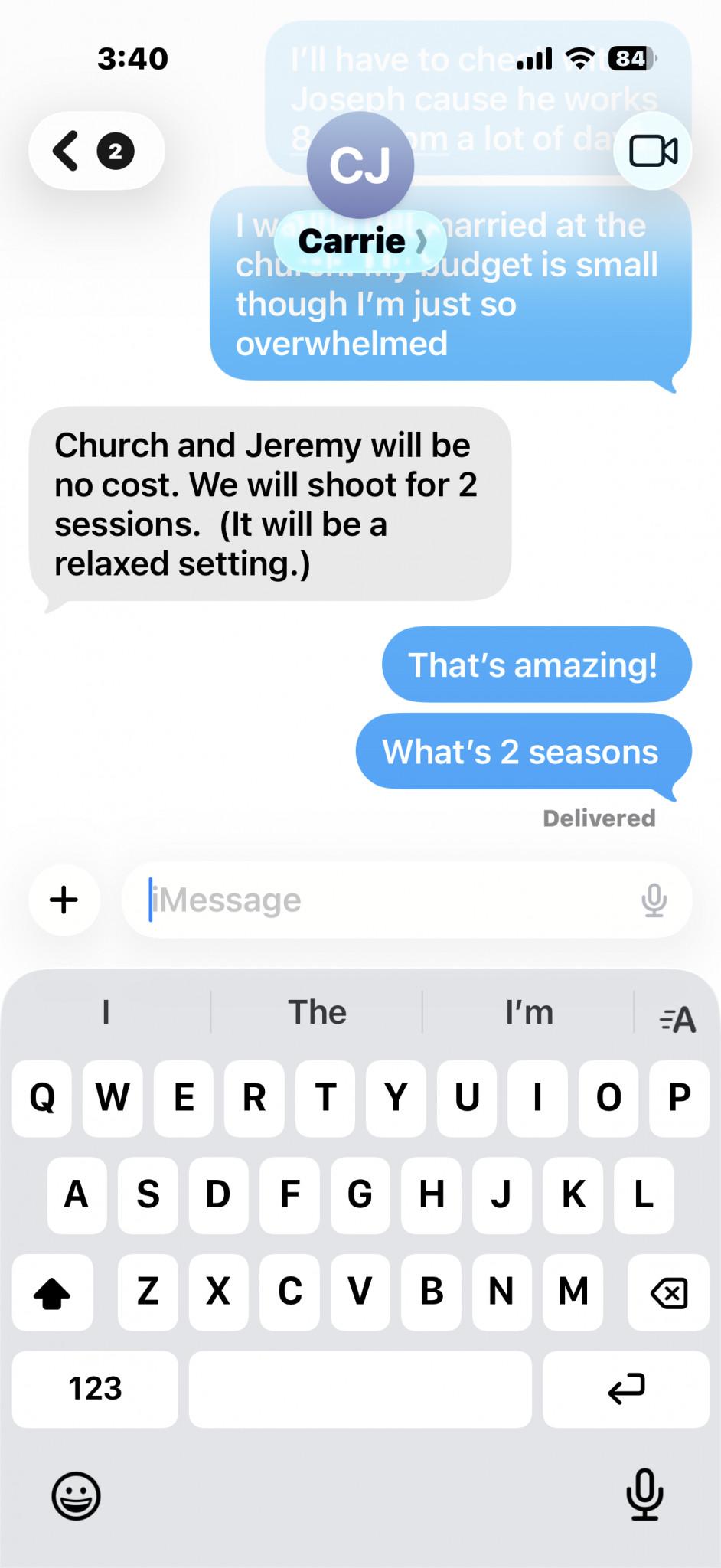Open Carrie's contact details
The height and width of the screenshot is (1568, 721).
tap(360, 241)
